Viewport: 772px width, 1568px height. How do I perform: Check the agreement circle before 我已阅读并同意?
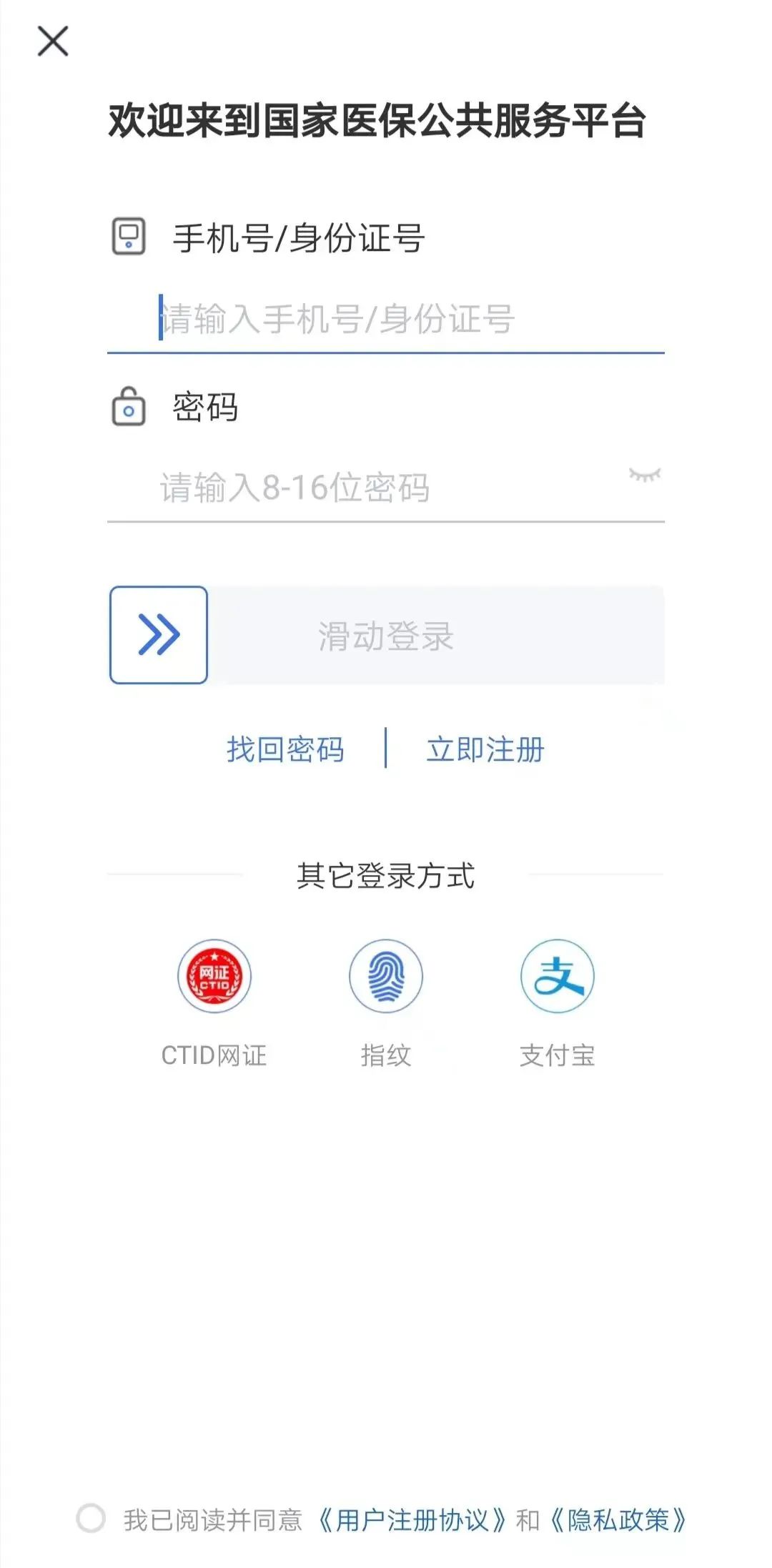pos(91,1518)
